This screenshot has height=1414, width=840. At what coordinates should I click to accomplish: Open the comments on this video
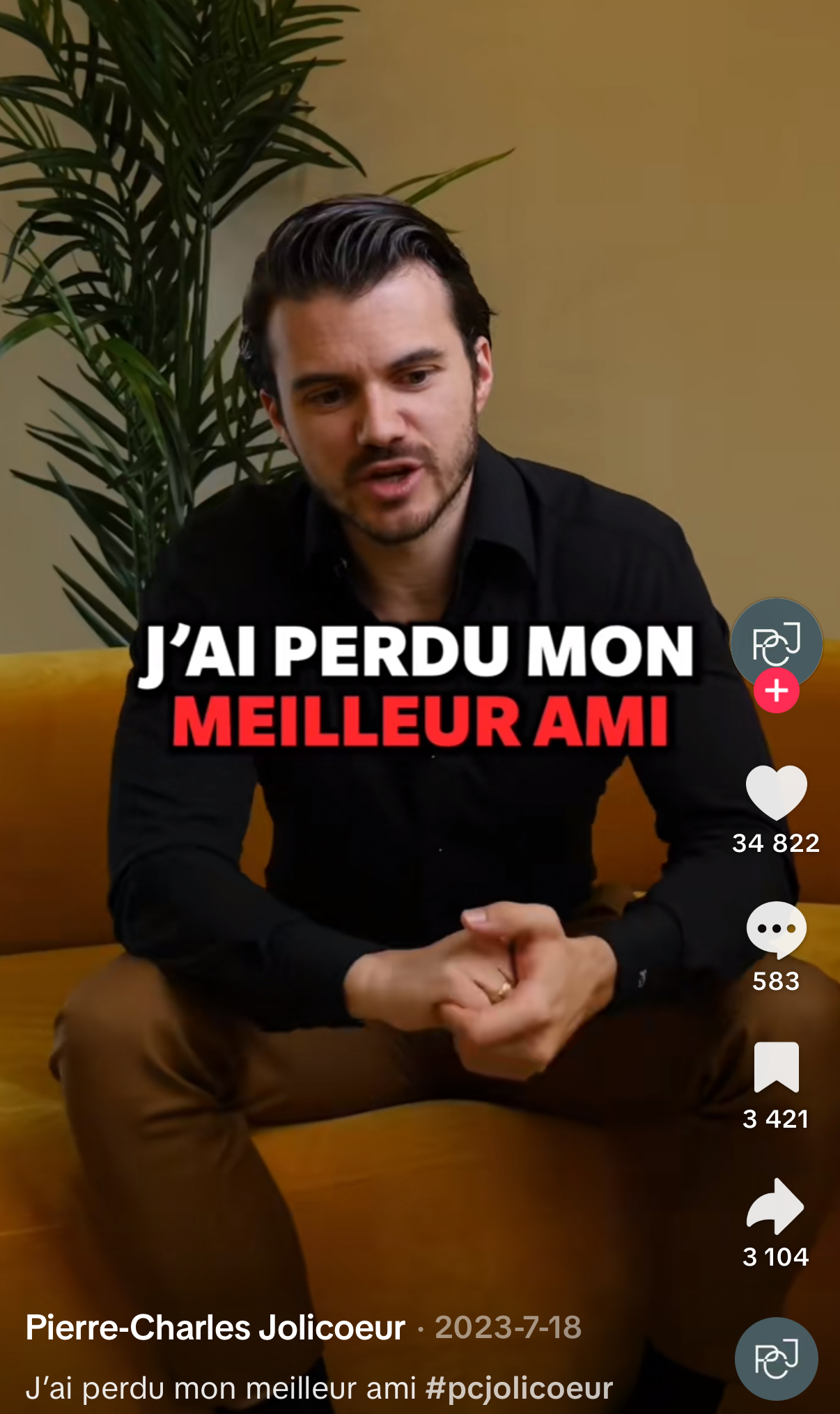(776, 930)
